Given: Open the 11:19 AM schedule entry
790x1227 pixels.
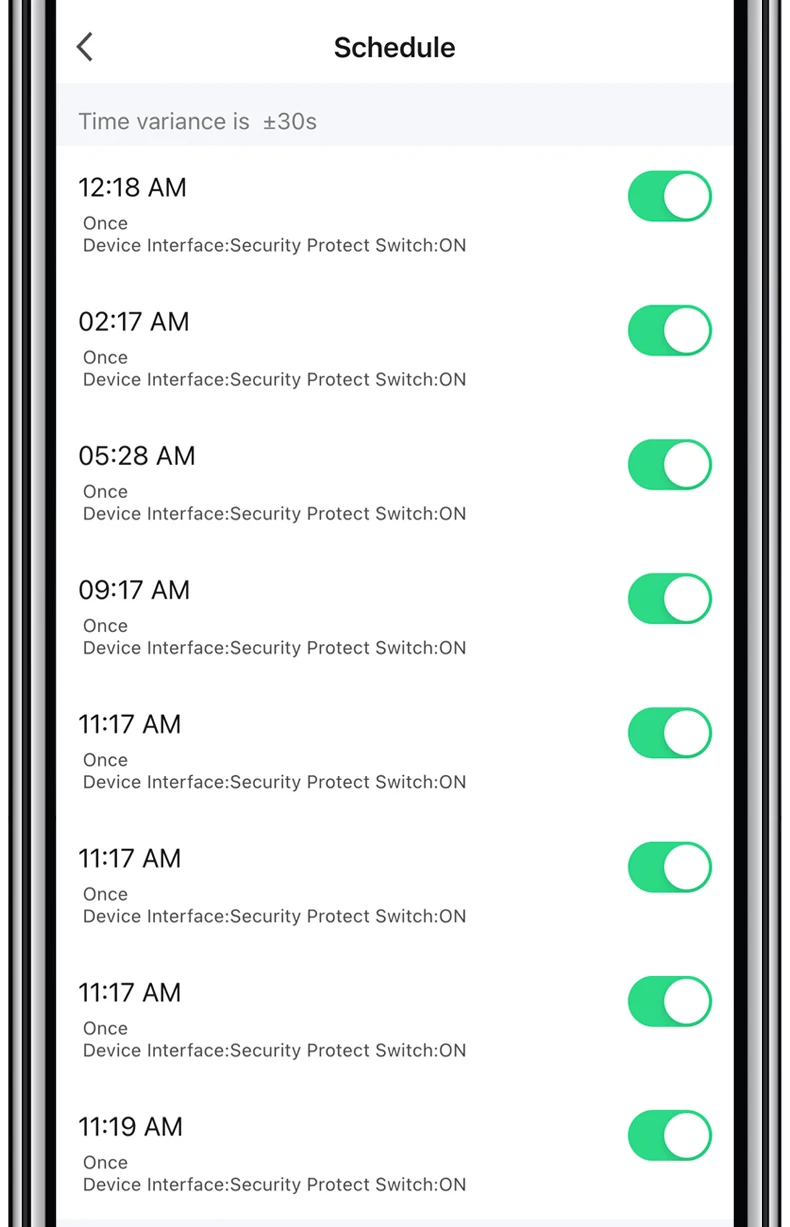Looking at the screenshot, I should click(300, 1153).
